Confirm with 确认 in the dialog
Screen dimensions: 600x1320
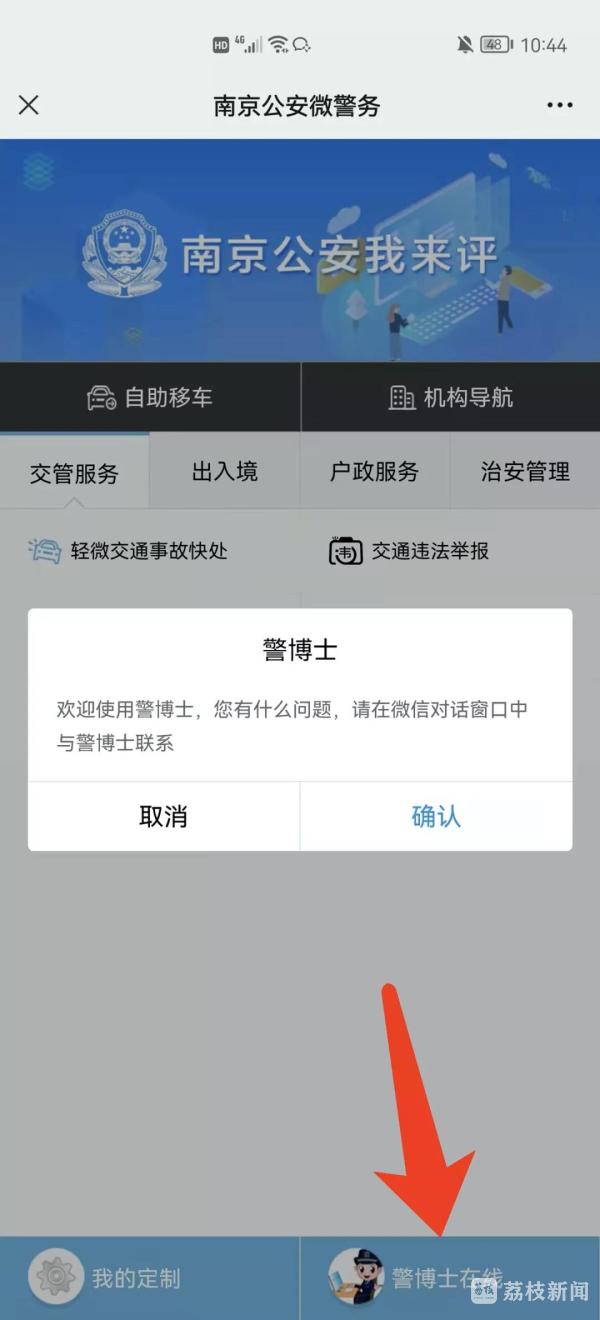click(x=436, y=816)
